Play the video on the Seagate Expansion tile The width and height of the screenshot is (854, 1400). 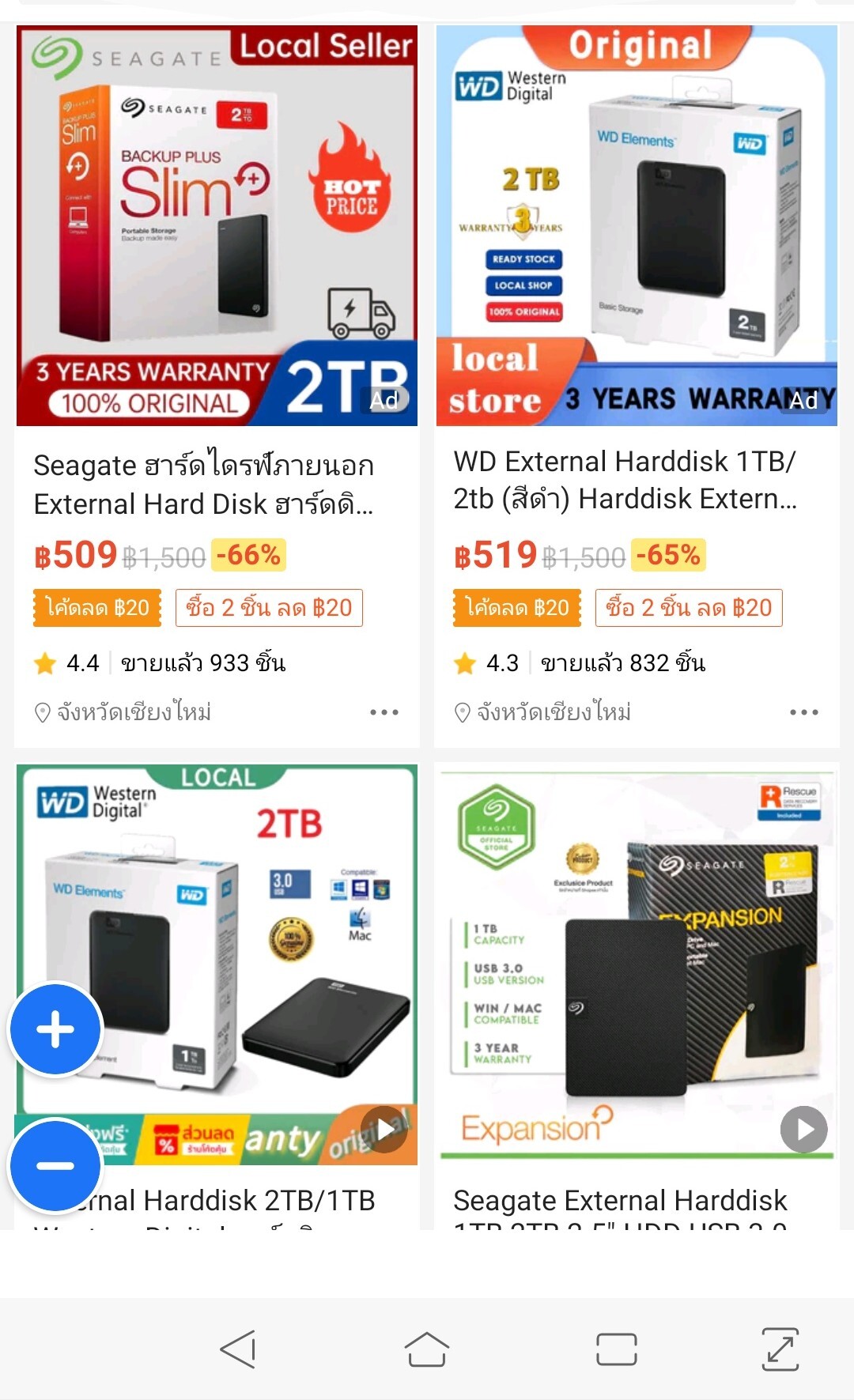pyautogui.click(x=804, y=1129)
